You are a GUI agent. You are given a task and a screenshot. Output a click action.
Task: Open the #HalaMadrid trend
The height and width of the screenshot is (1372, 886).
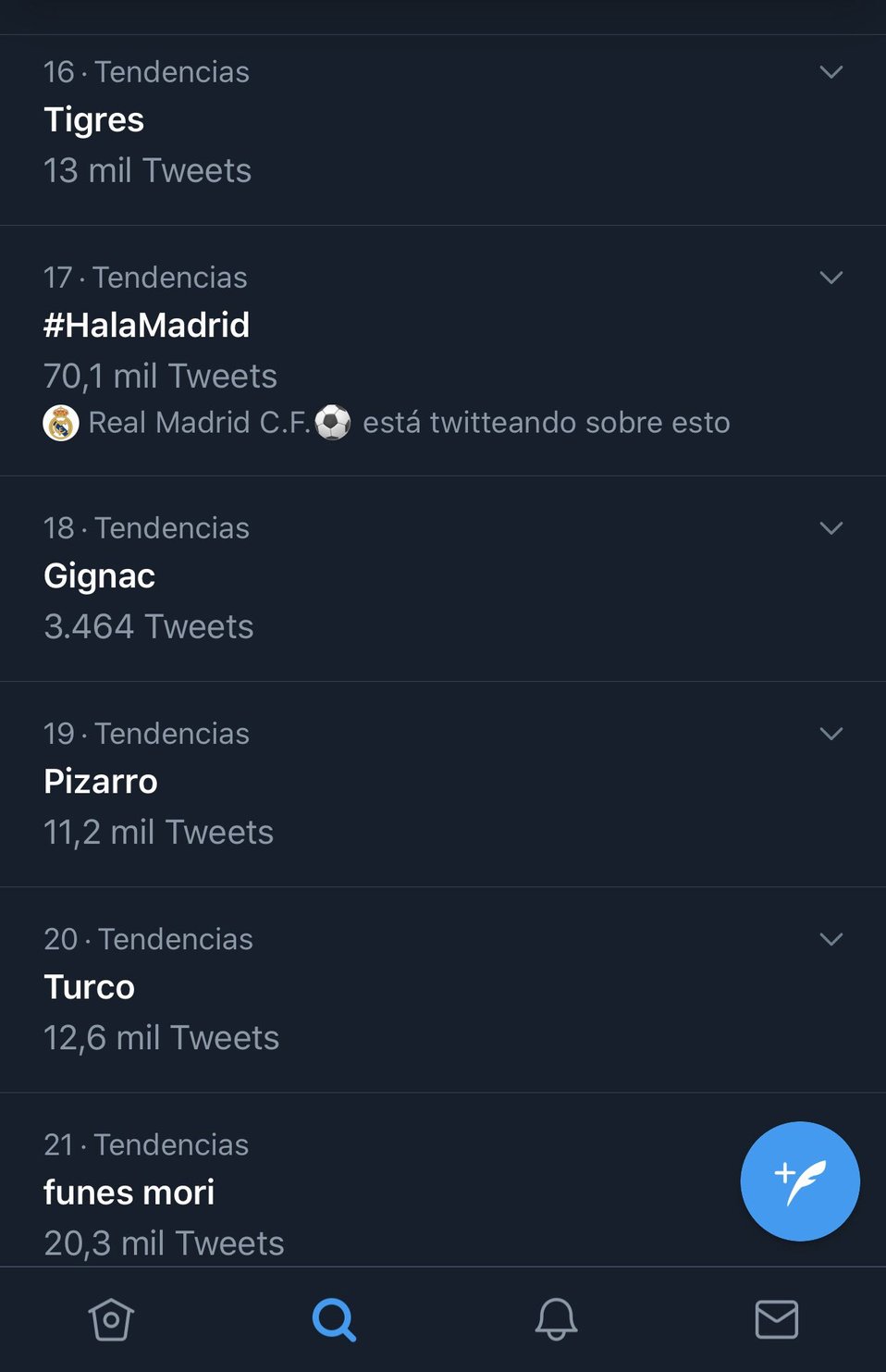(x=147, y=326)
